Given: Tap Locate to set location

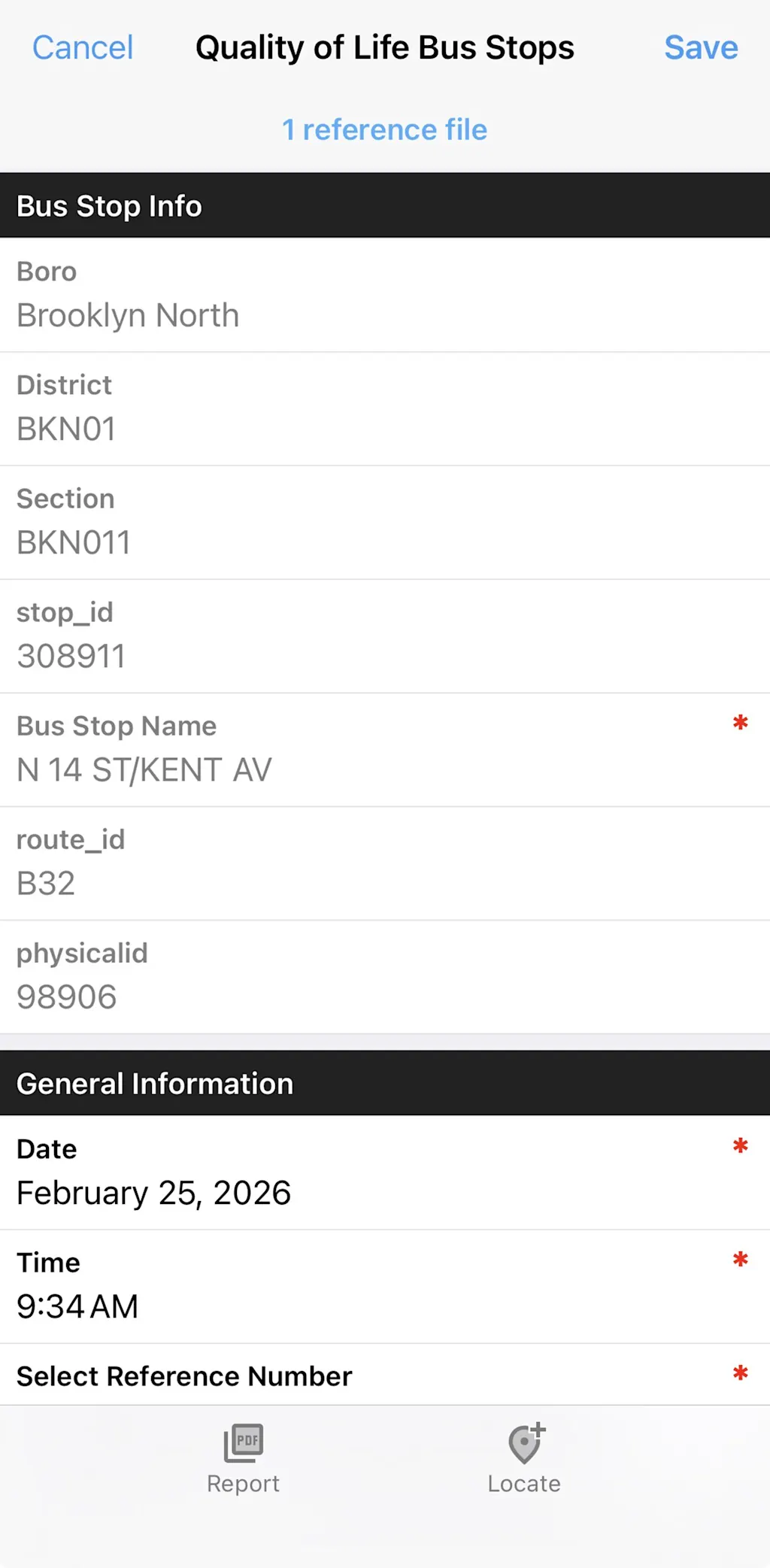Looking at the screenshot, I should (524, 1459).
